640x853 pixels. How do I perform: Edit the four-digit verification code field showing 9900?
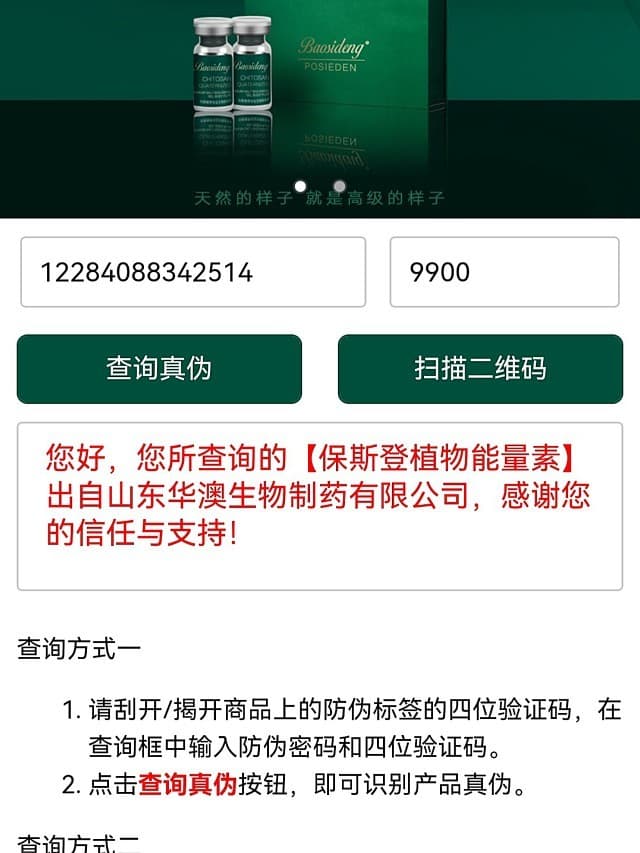[x=504, y=272]
